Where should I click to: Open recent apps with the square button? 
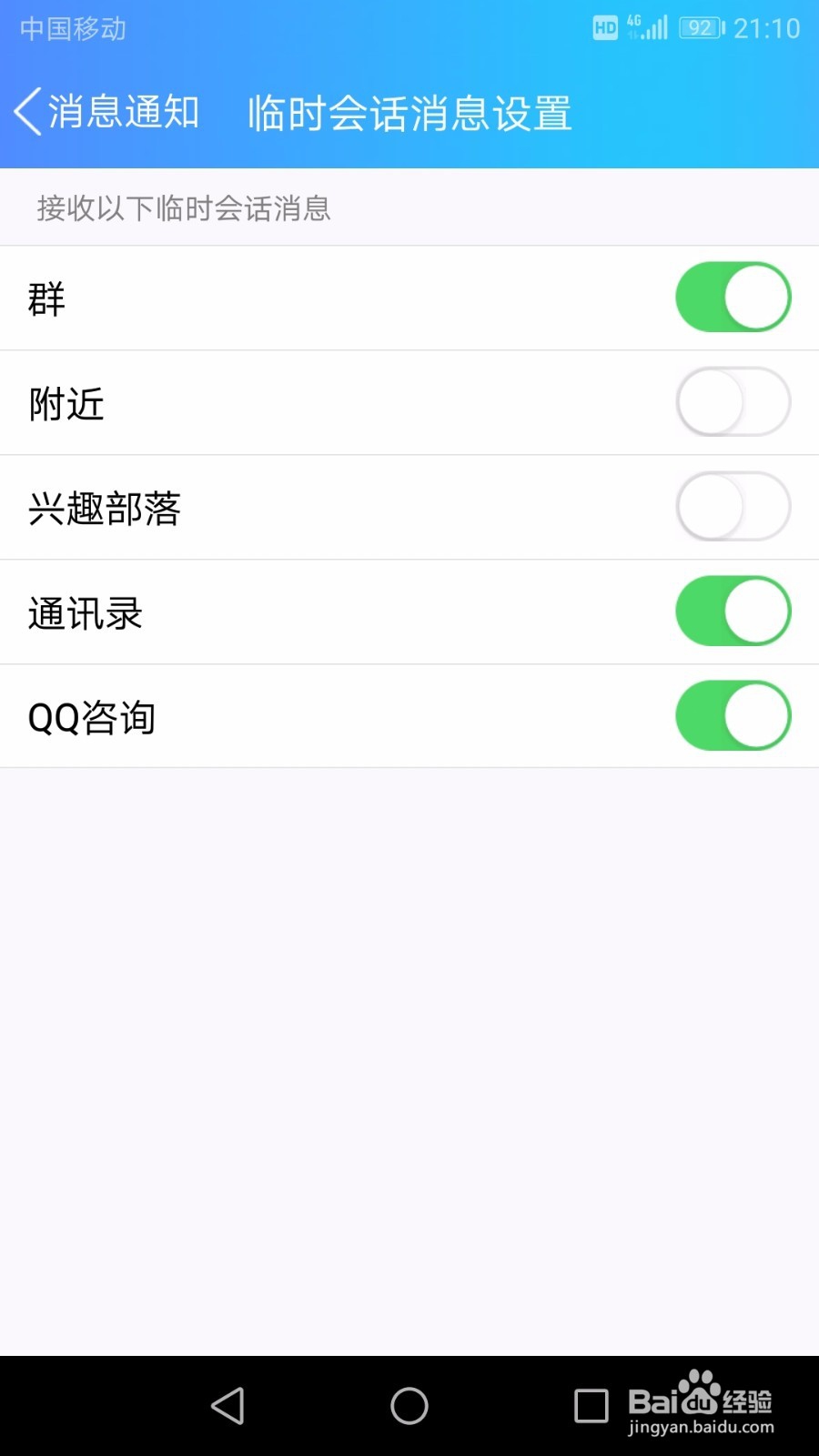click(588, 1406)
